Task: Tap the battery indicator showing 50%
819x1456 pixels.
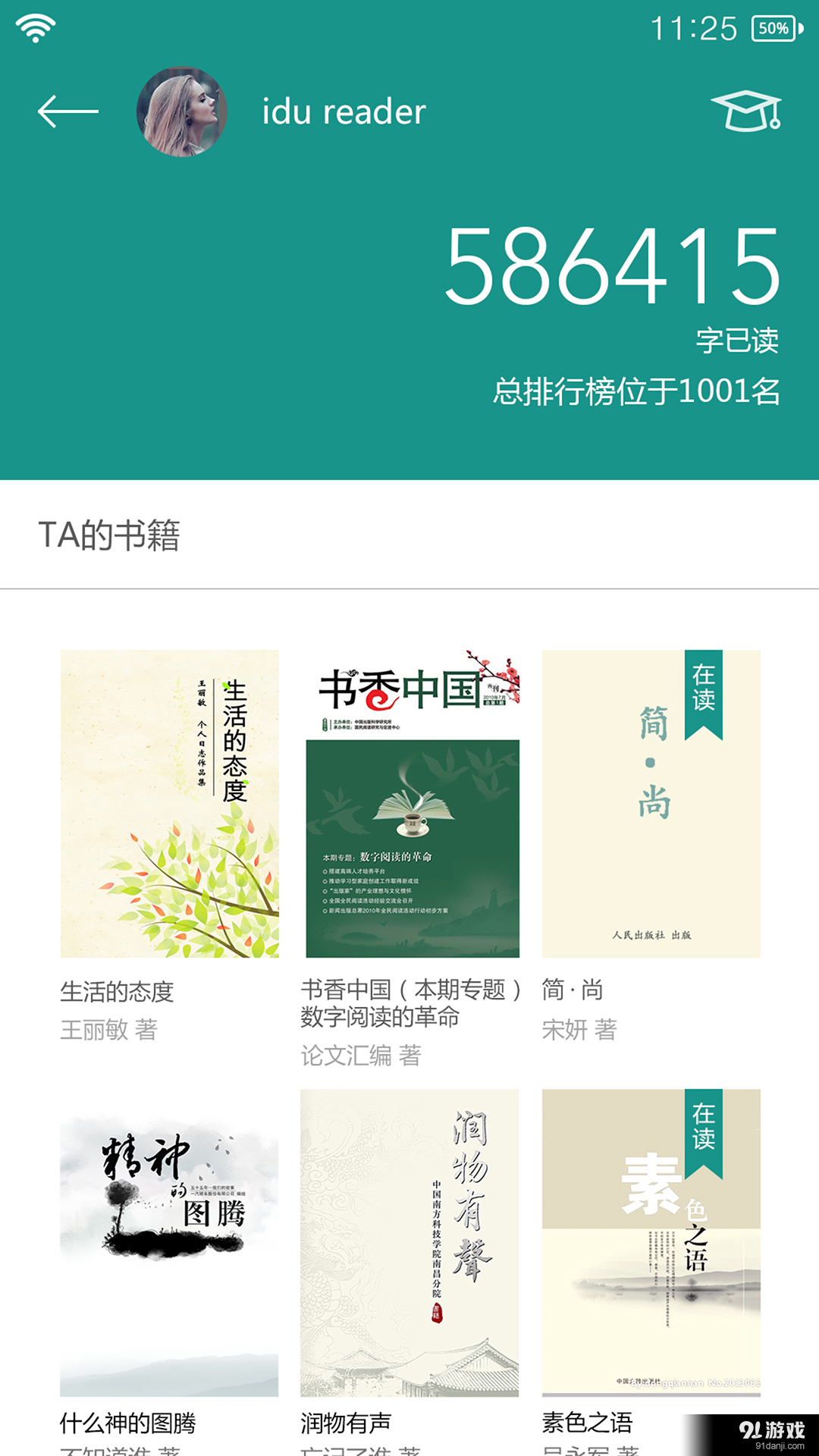Action: coord(772,27)
